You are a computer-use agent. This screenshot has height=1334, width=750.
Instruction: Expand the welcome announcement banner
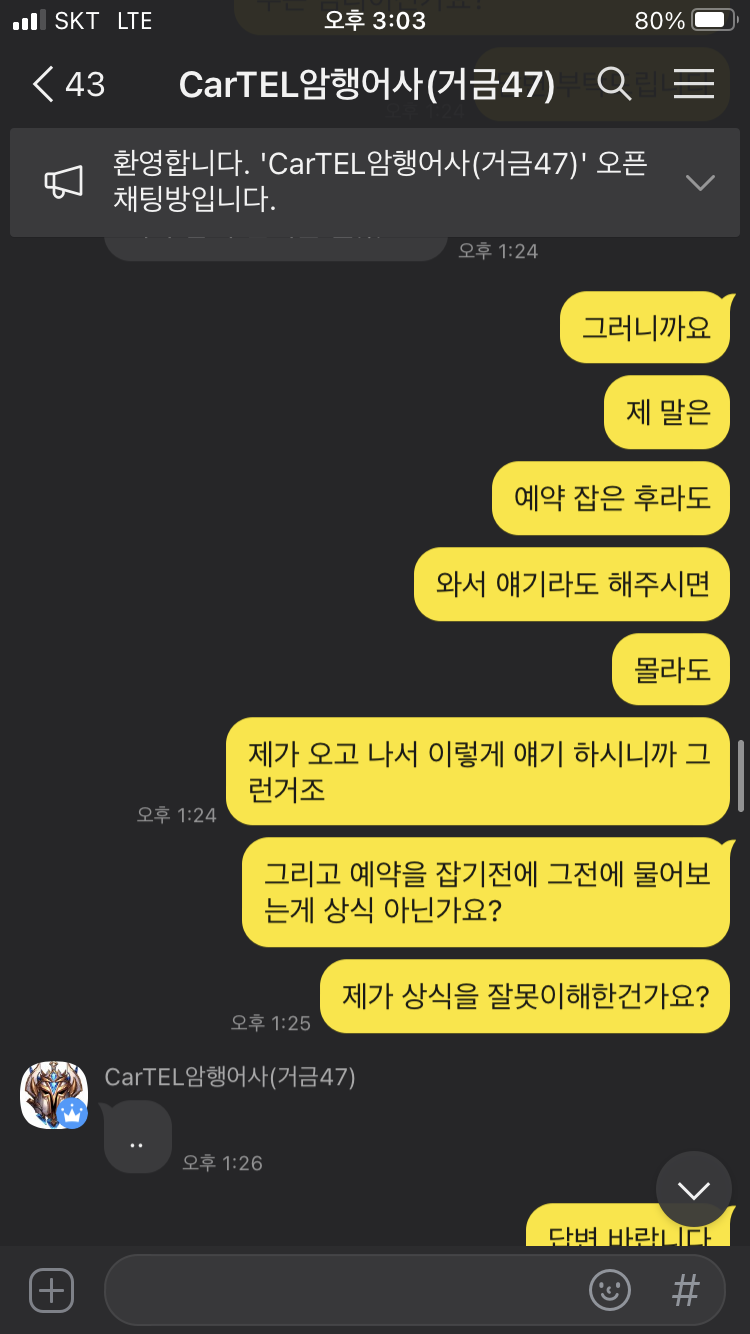(x=700, y=182)
